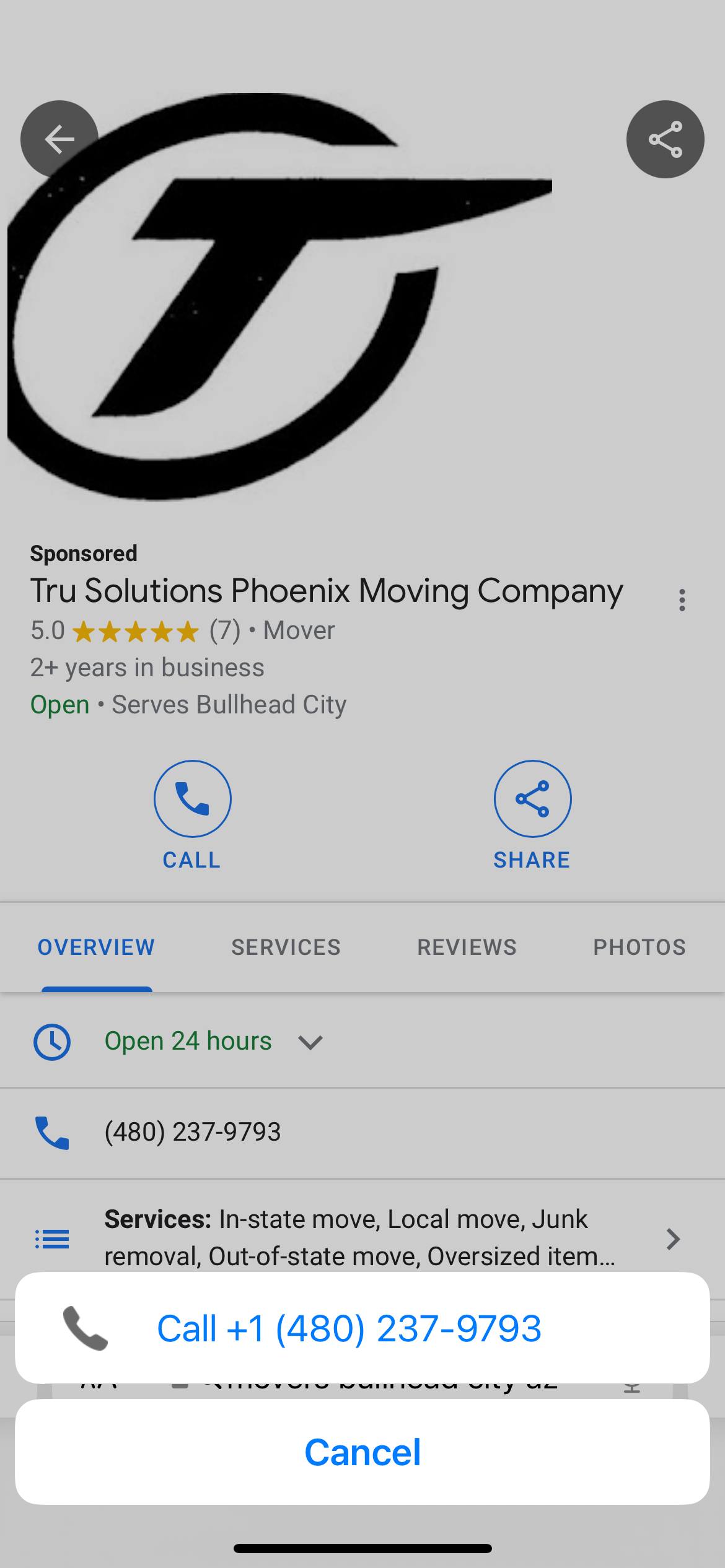Switch to the Services tab
This screenshot has width=725, height=1568.
tap(286, 947)
